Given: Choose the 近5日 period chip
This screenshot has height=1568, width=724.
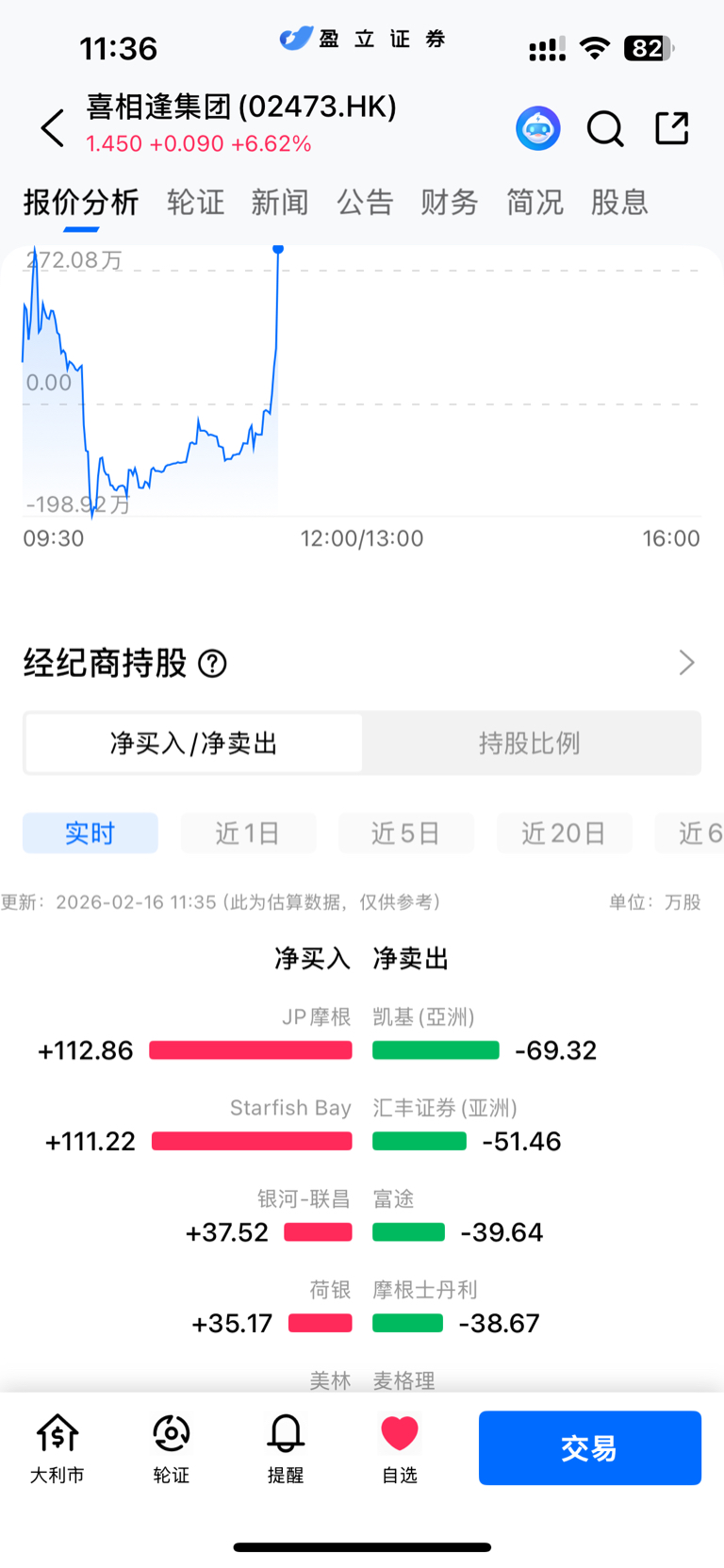Looking at the screenshot, I should (x=405, y=834).
